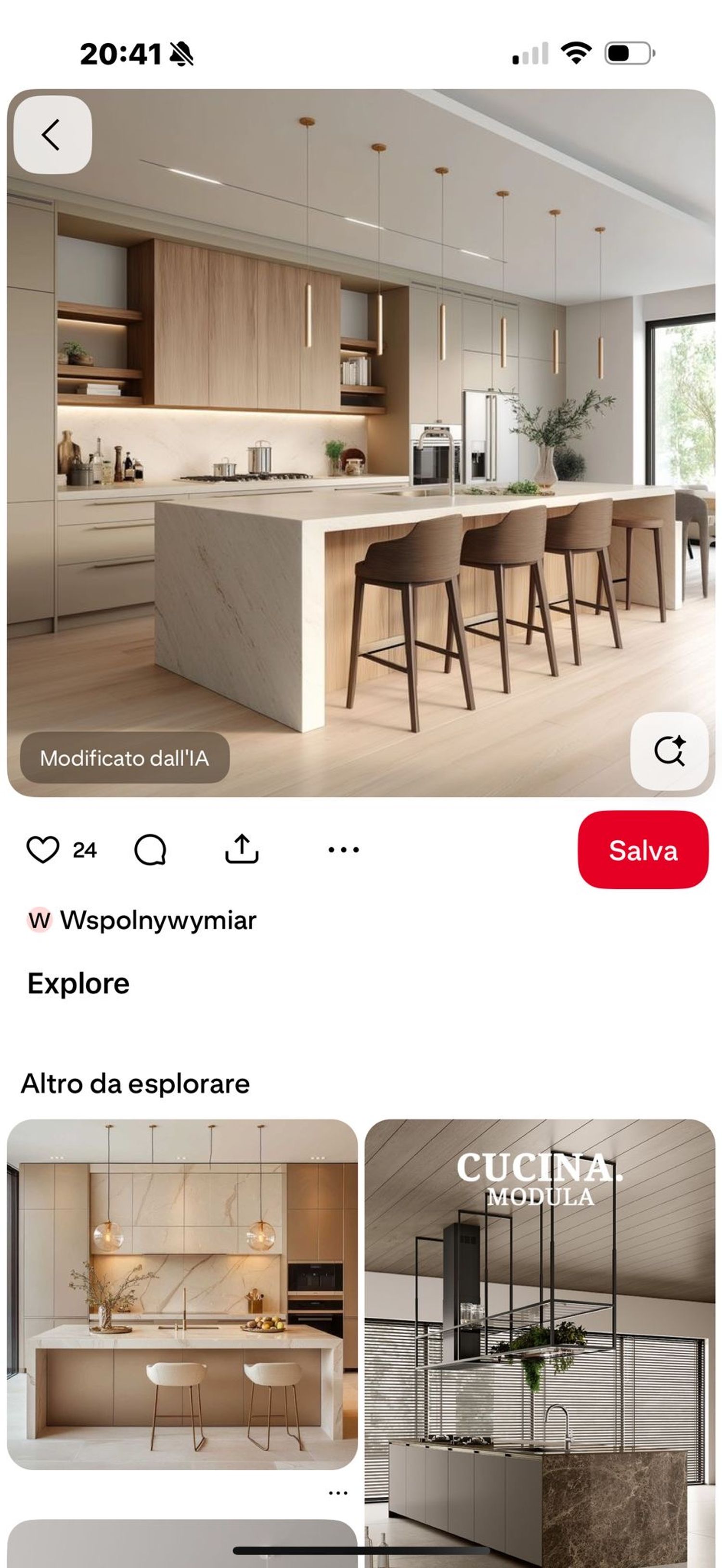Image resolution: width=722 pixels, height=1568 pixels.
Task: Tap the red Salva button
Action: 643,850
